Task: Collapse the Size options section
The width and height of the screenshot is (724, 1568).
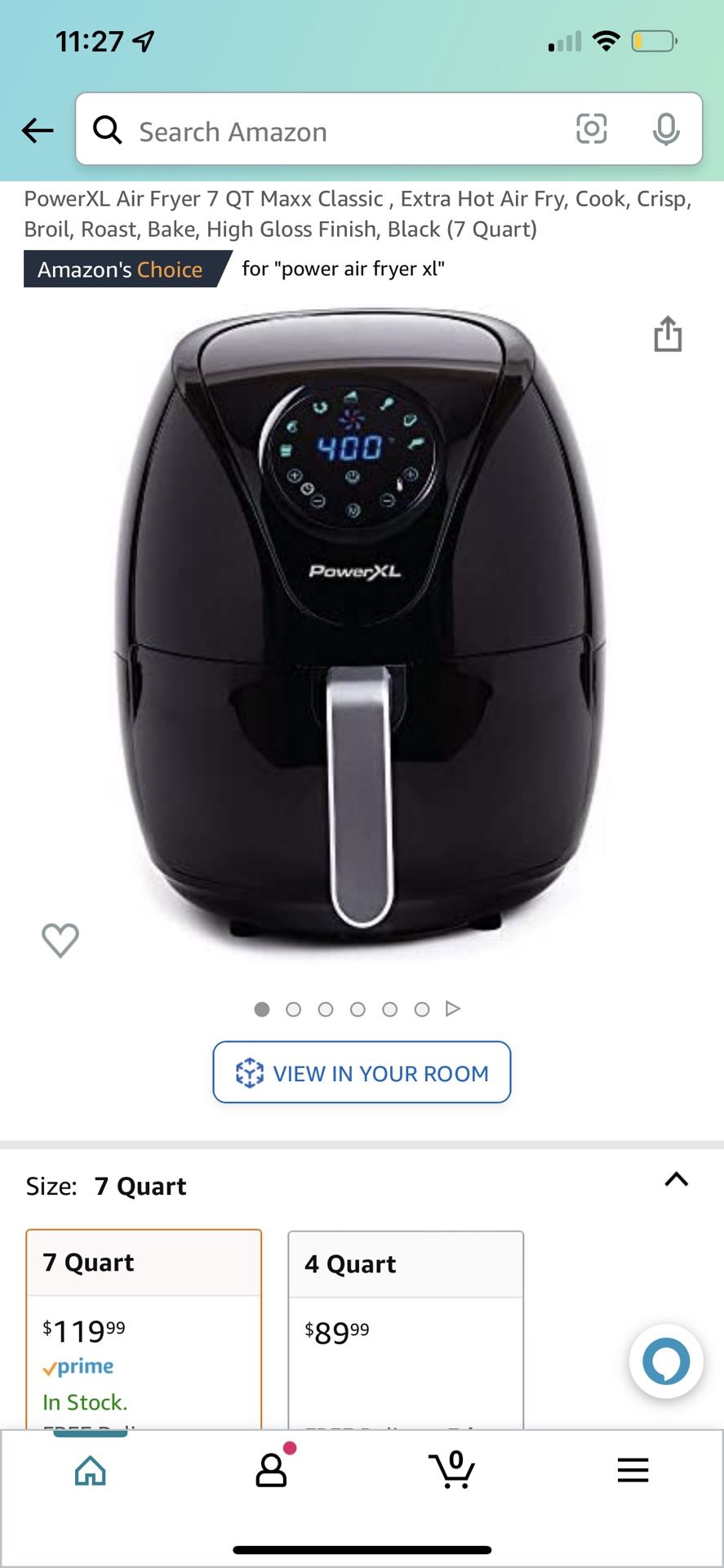Action: tap(676, 1179)
